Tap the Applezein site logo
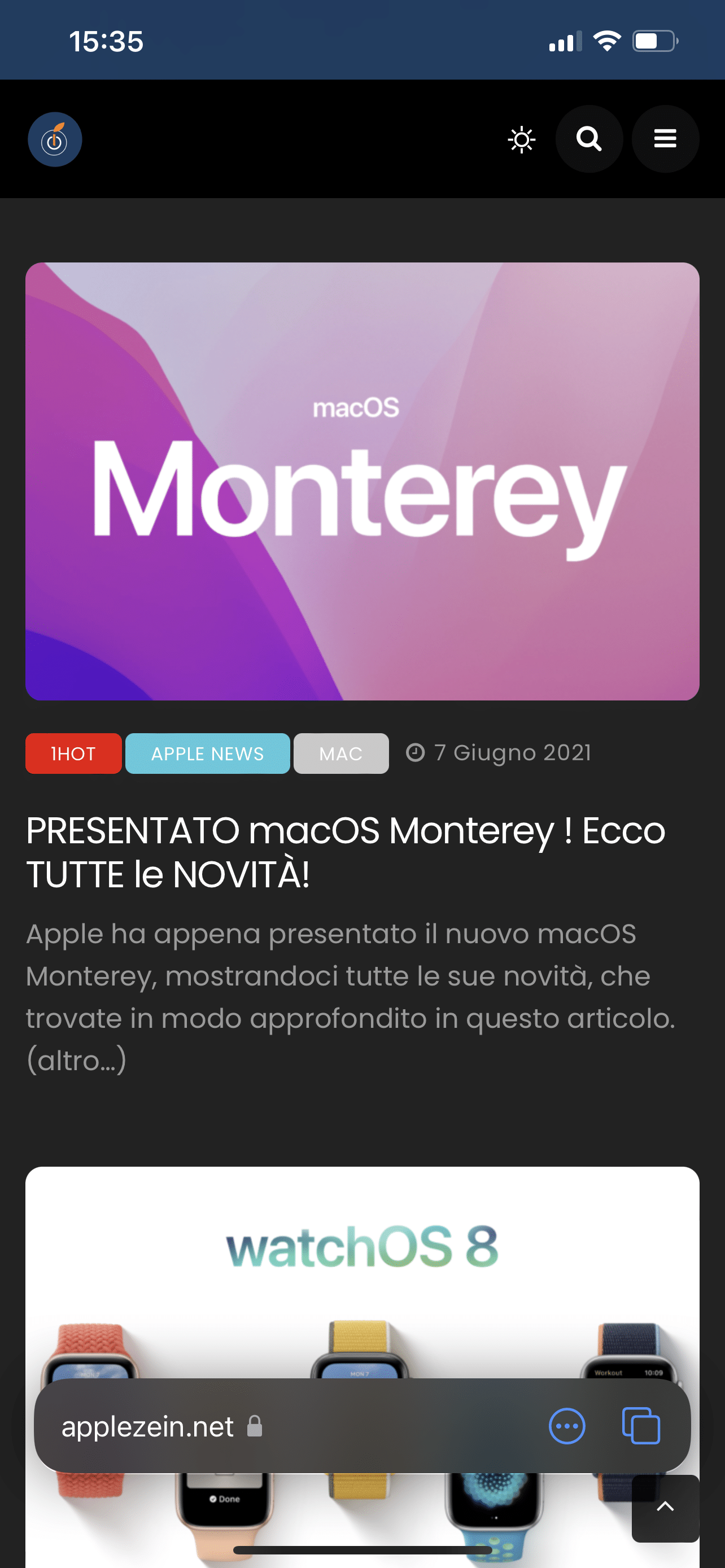 (55, 139)
